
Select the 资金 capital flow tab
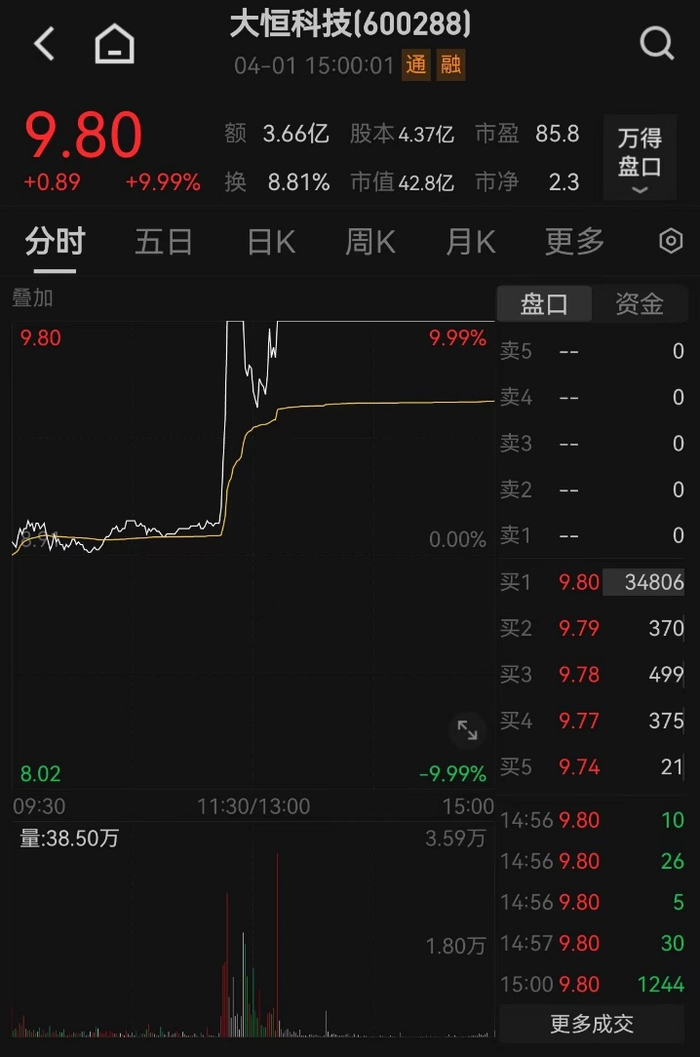[639, 304]
